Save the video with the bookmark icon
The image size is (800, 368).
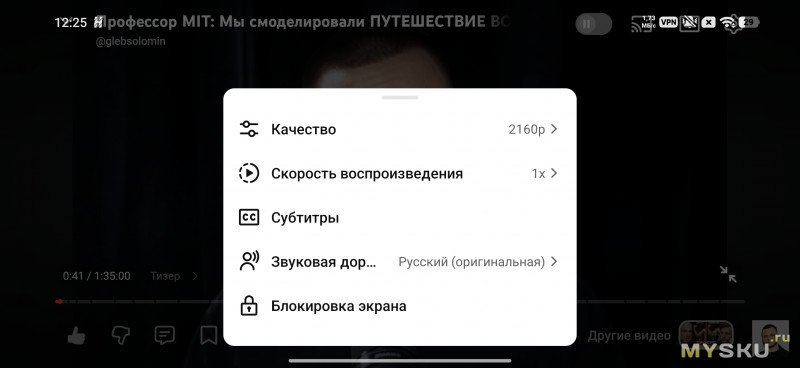[x=208, y=335]
